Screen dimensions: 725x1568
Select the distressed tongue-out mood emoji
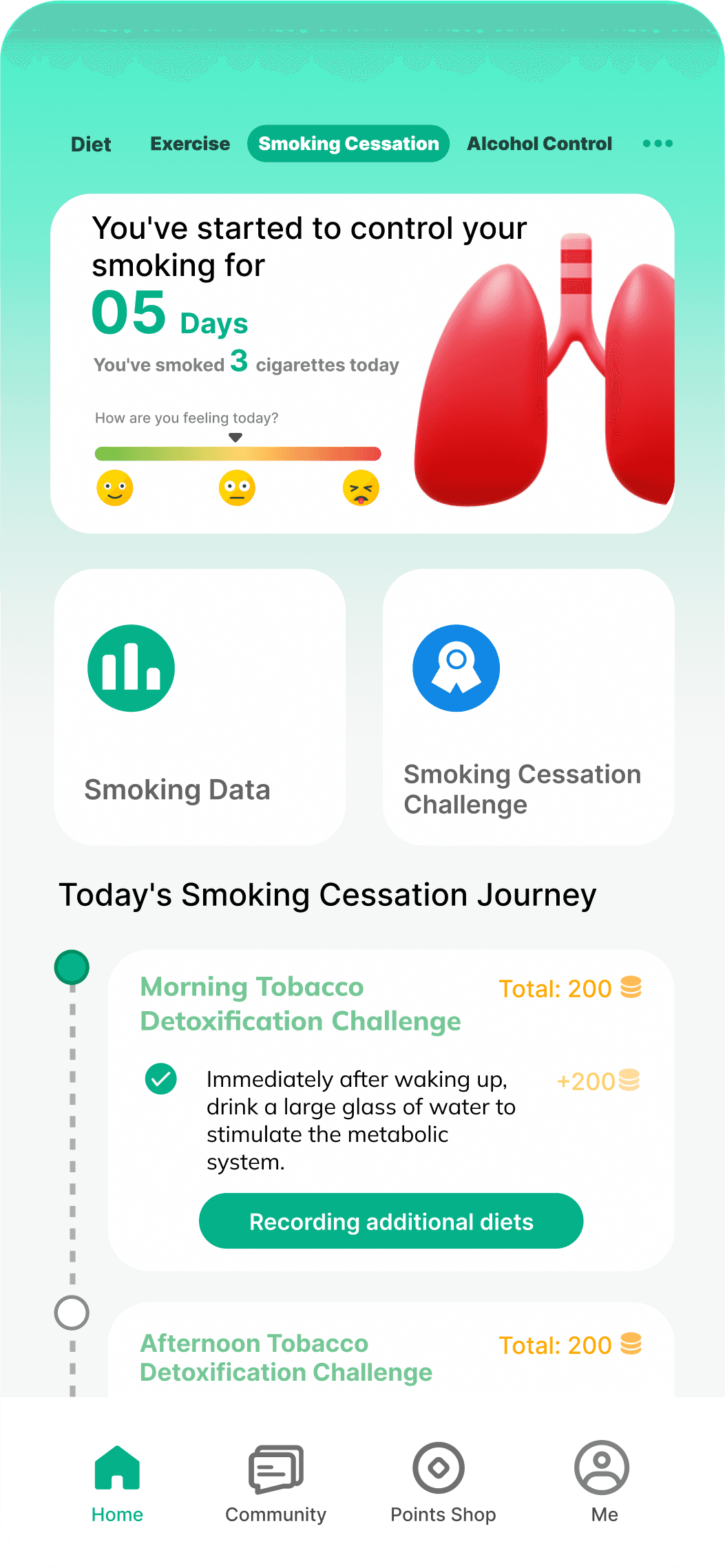click(361, 488)
